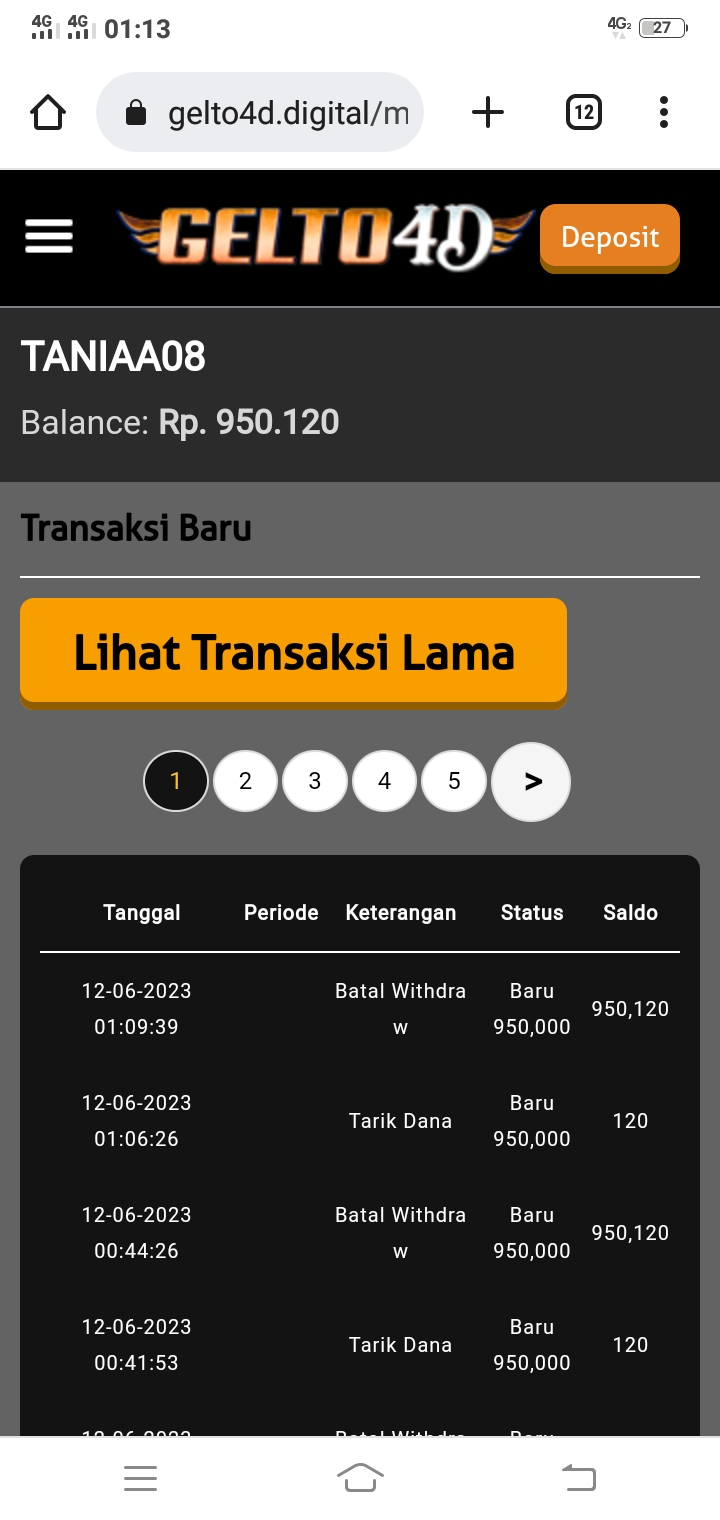Tap the orange Deposit button
This screenshot has height=1520, width=720.
609,238
